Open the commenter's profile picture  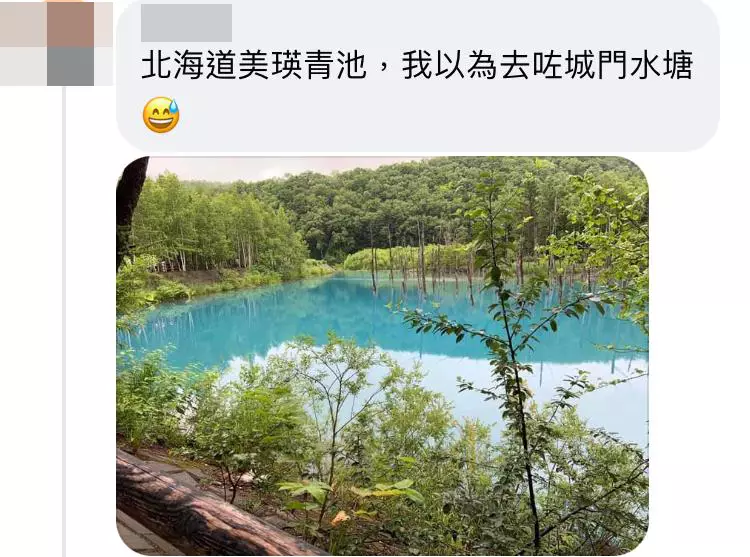(x=56, y=44)
